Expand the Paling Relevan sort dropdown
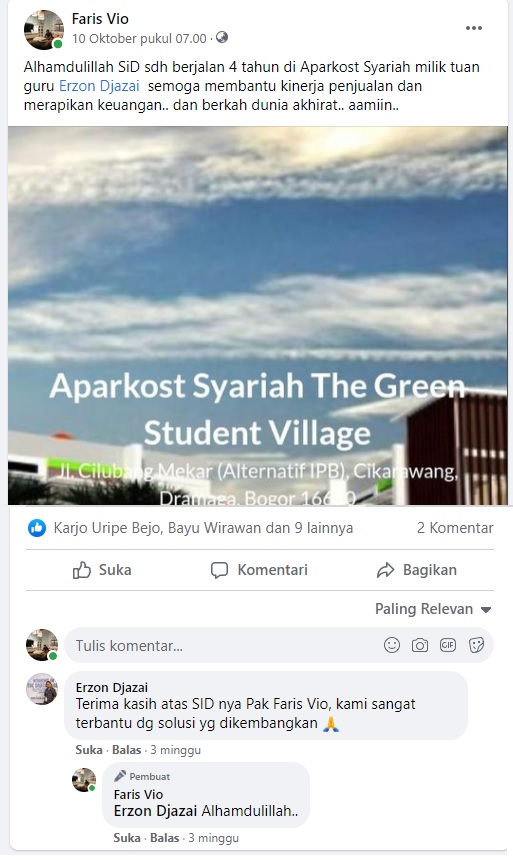 (x=432, y=609)
